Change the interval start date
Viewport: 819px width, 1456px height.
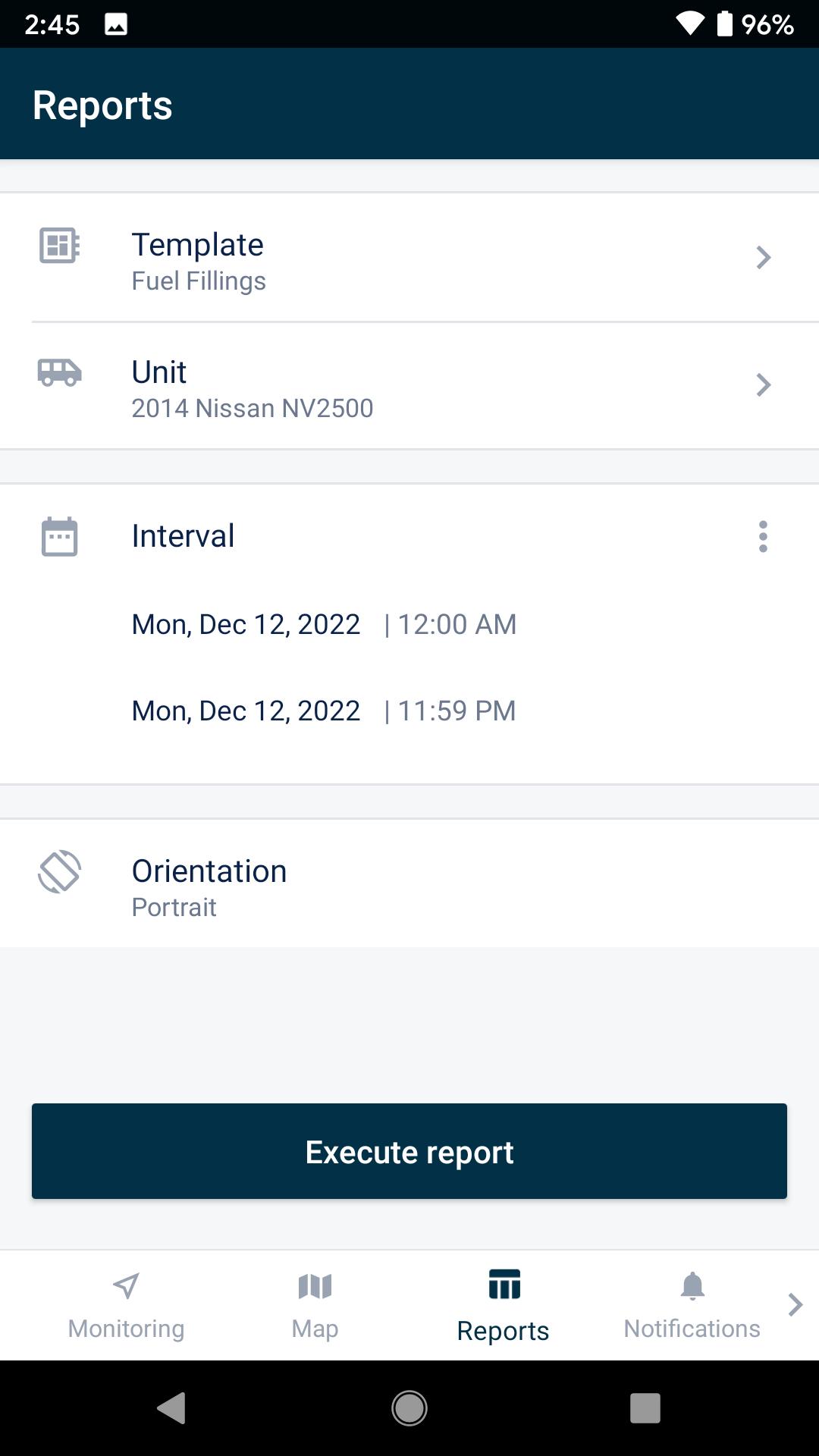click(246, 624)
